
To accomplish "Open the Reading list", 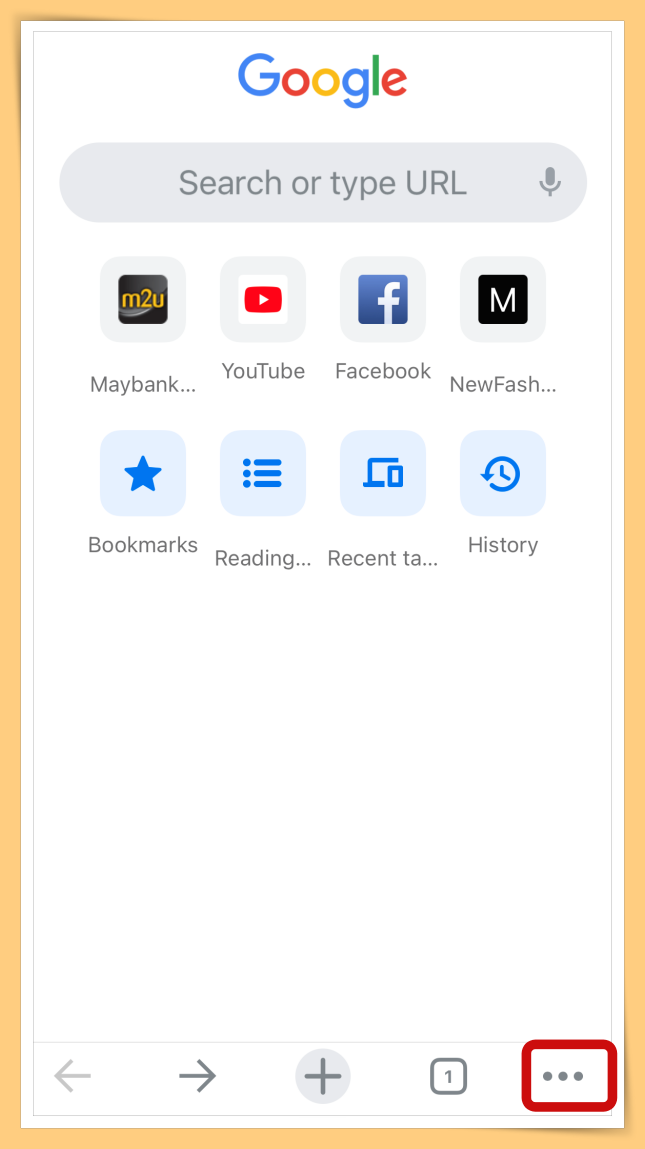I will (263, 473).
